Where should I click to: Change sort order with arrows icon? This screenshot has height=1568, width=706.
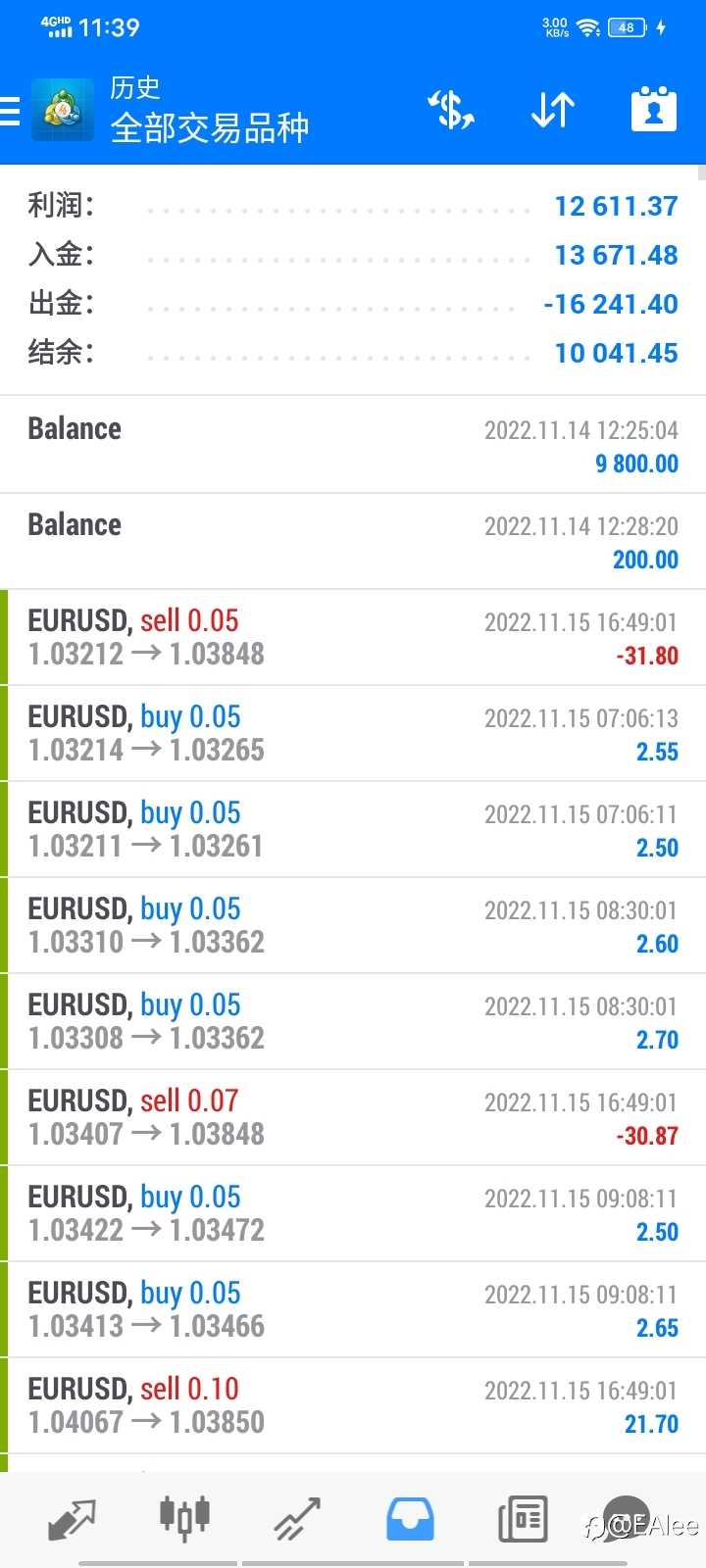(553, 110)
